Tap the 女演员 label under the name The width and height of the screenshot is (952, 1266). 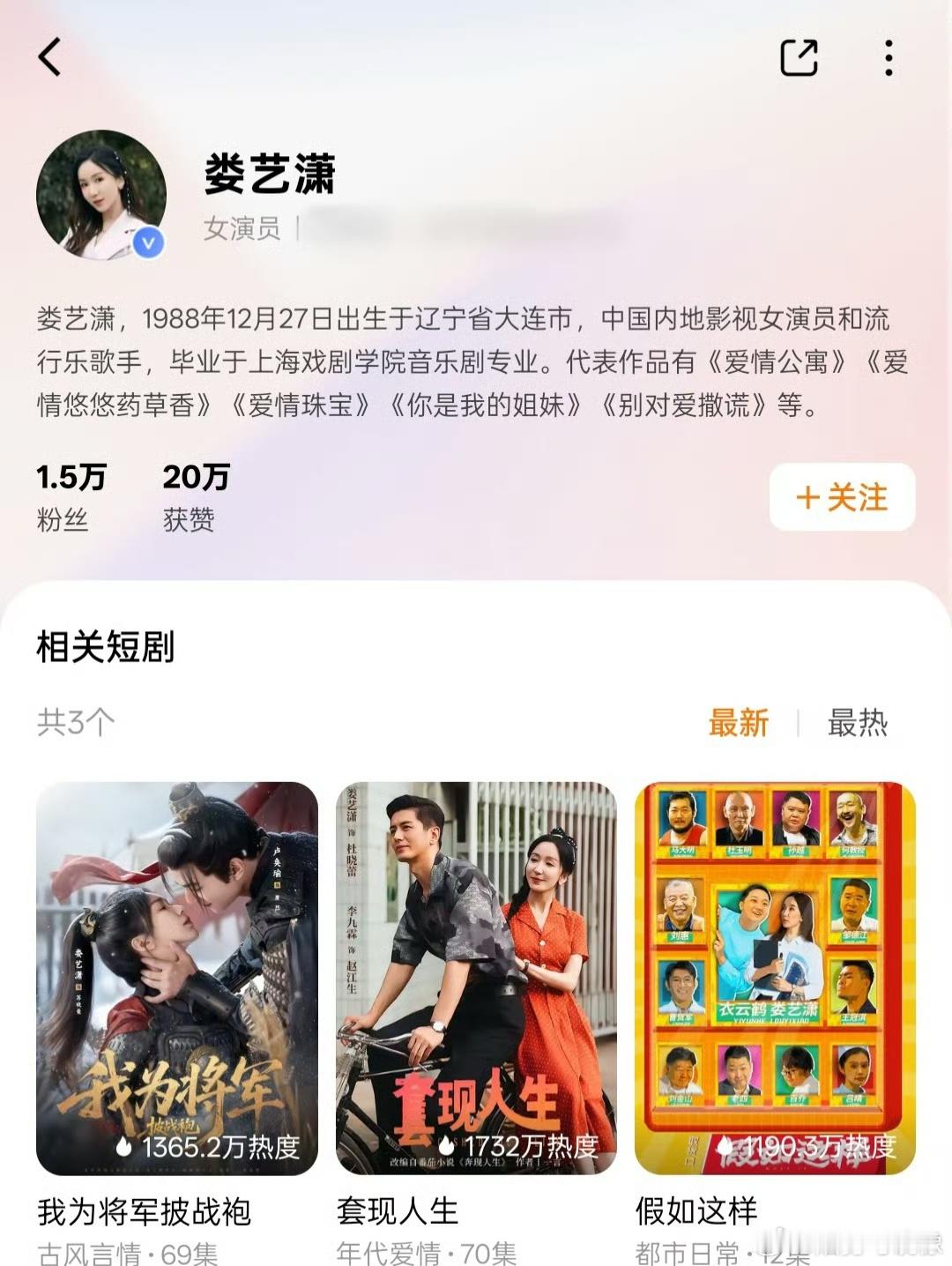(x=236, y=231)
